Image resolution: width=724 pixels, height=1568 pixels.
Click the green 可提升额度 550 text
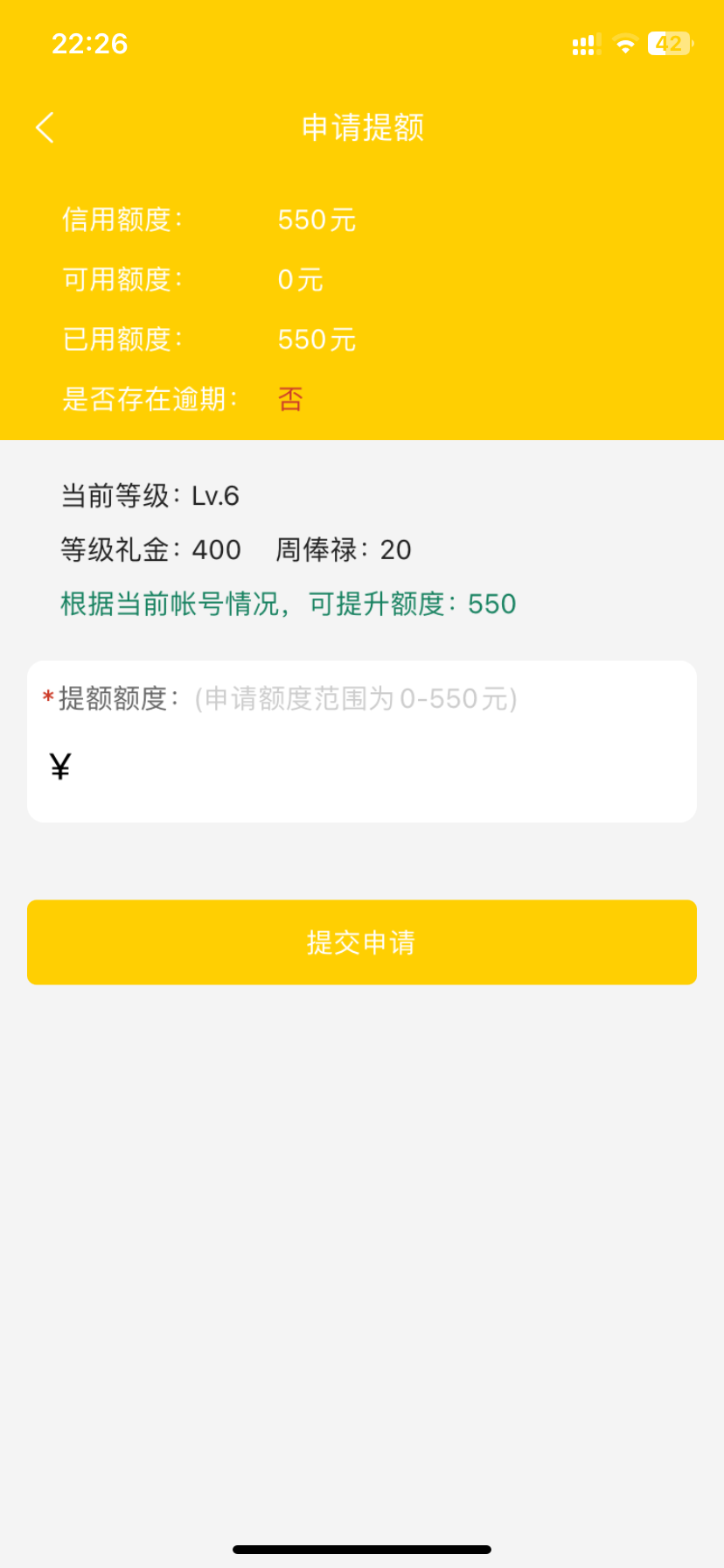pyautogui.click(x=289, y=604)
